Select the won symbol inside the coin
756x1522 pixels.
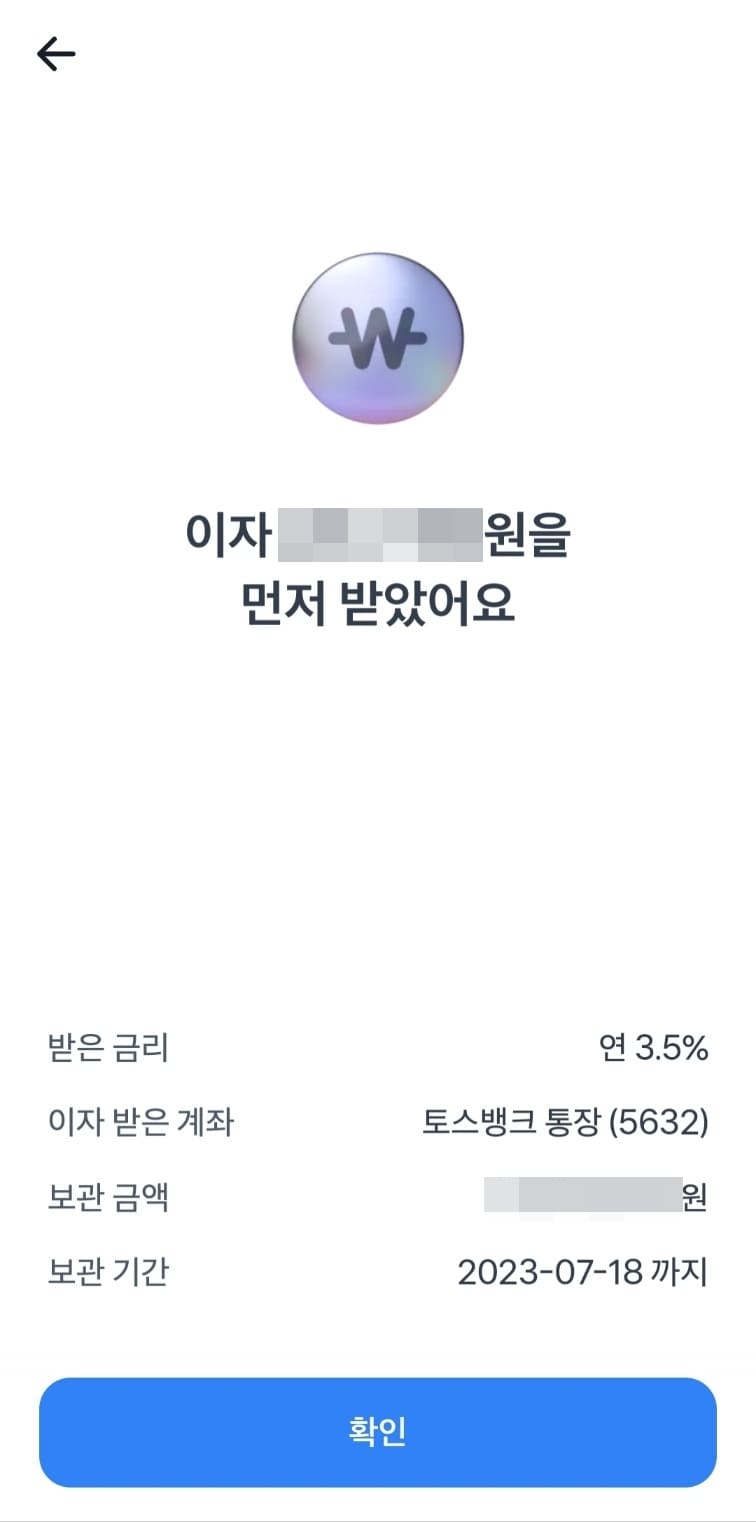coord(377,338)
